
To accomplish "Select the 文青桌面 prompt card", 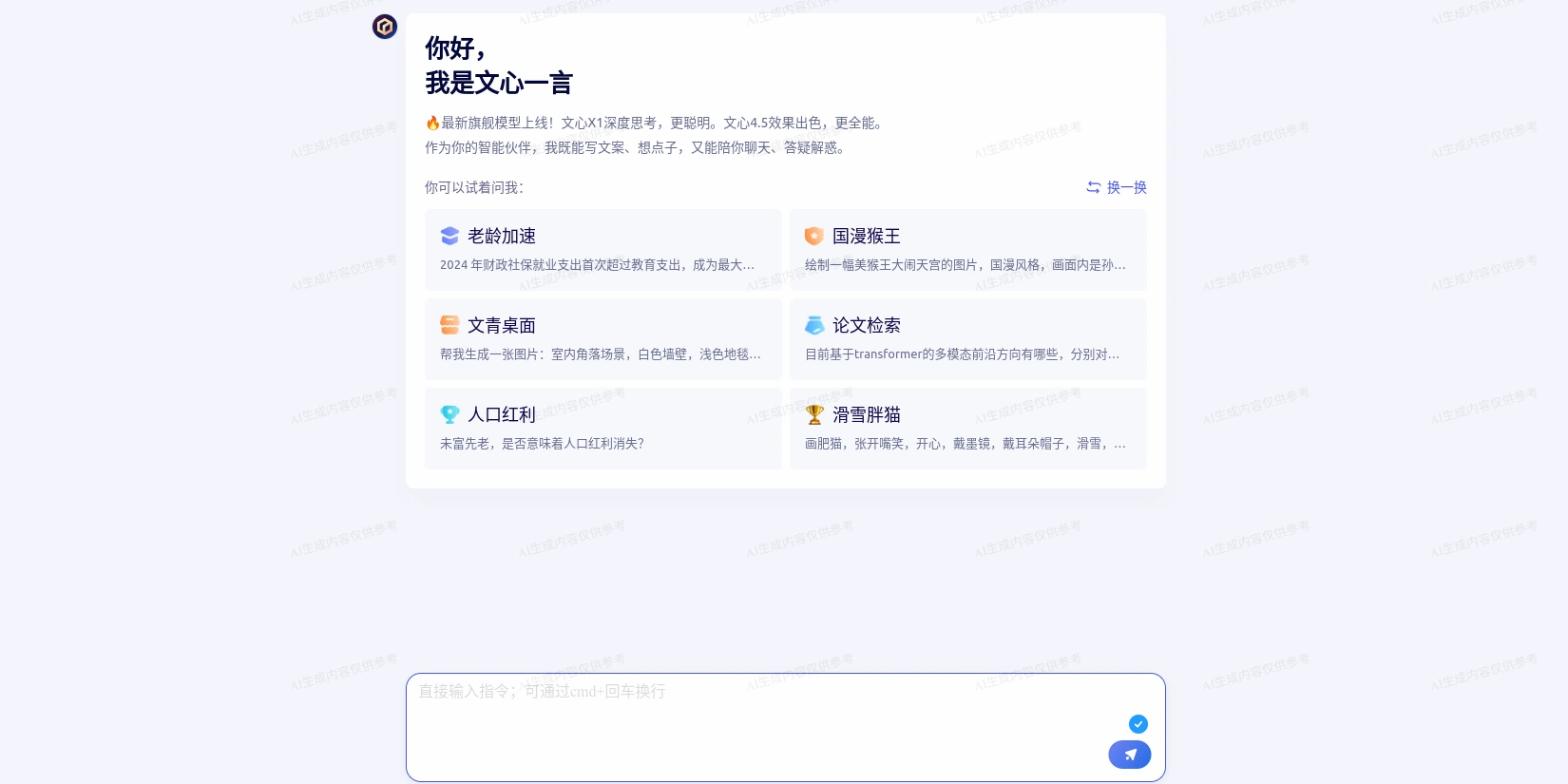I will pyautogui.click(x=602, y=338).
